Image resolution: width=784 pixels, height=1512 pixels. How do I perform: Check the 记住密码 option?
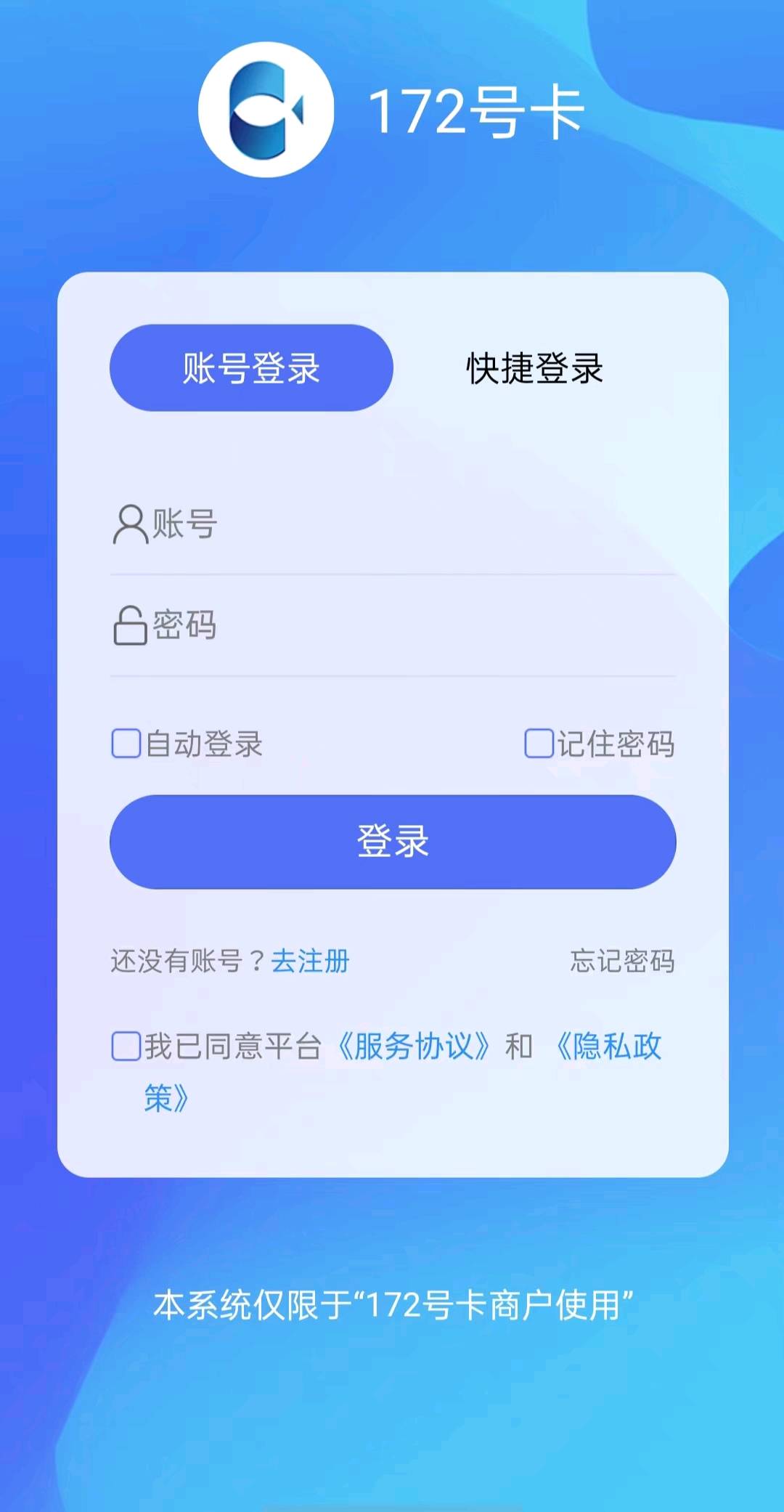pyautogui.click(x=539, y=744)
